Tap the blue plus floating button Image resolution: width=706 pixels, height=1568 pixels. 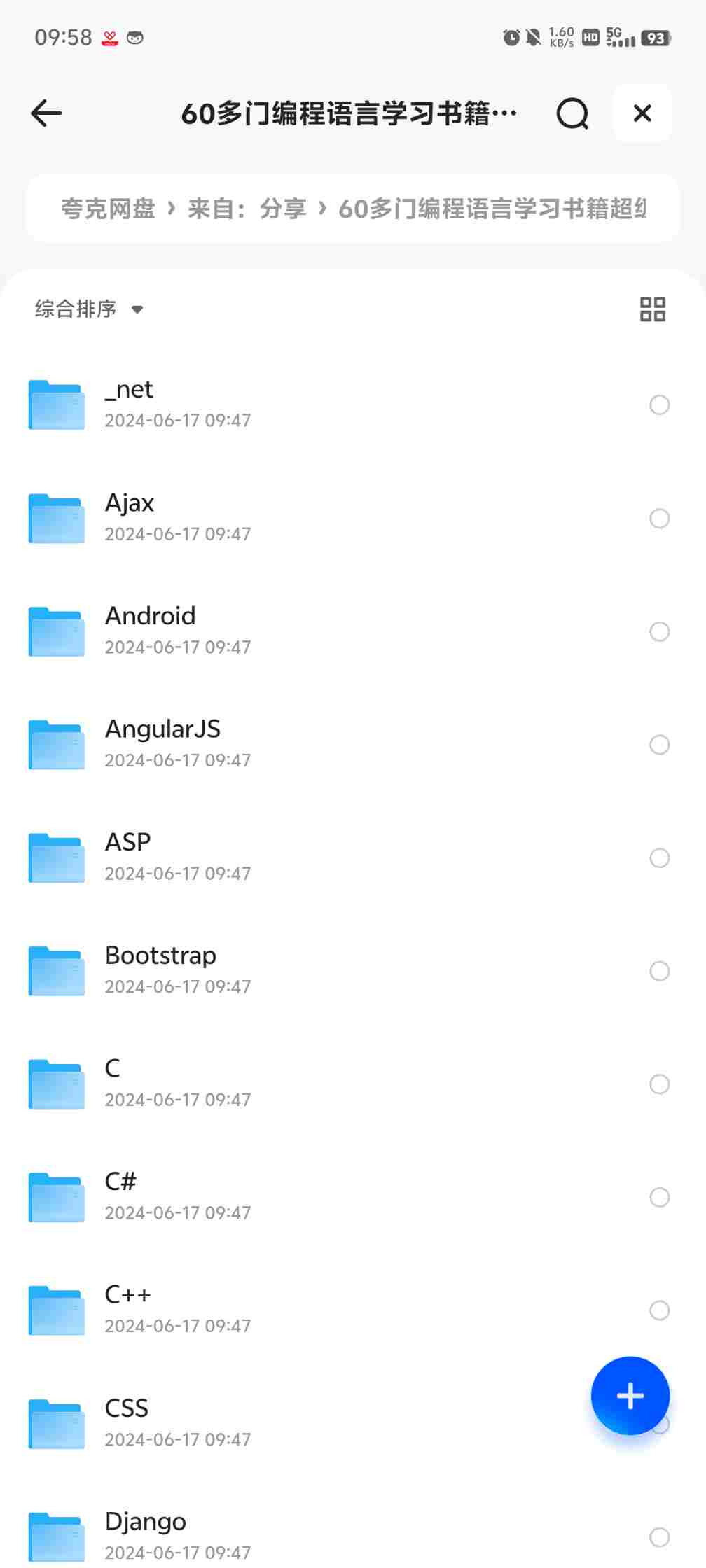(630, 1395)
